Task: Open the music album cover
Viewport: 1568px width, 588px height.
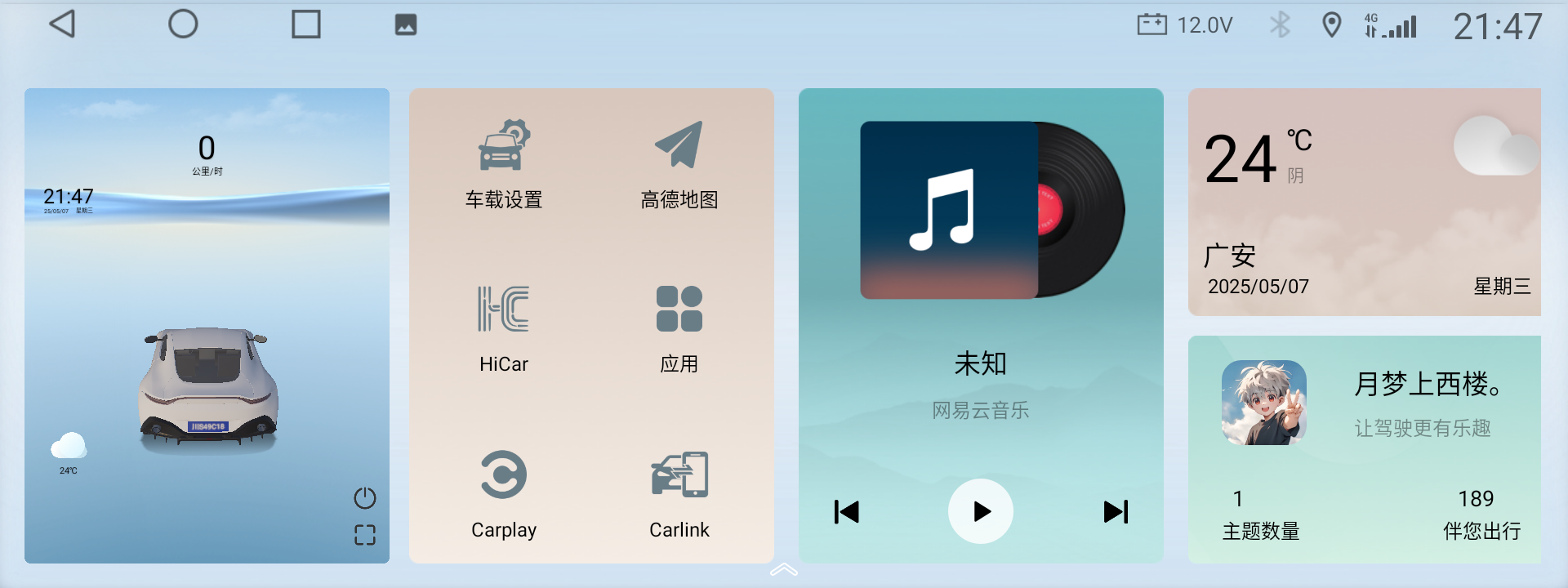Action: click(949, 210)
